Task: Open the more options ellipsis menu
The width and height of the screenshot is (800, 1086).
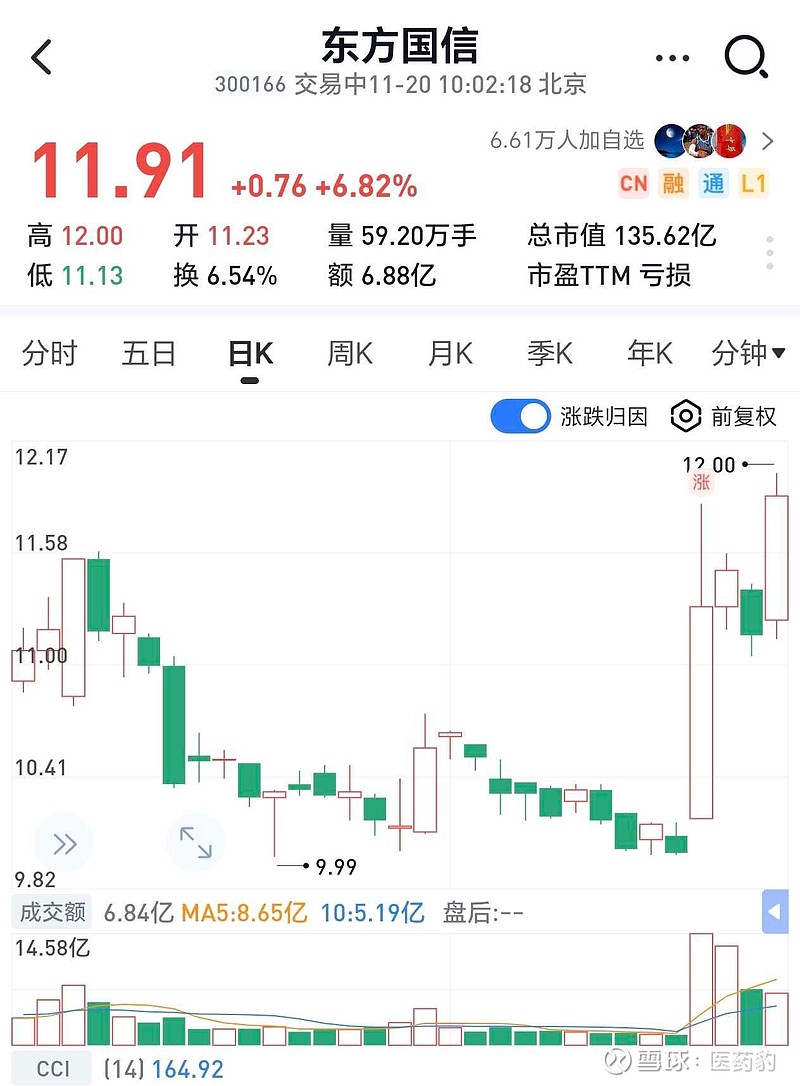Action: (x=672, y=57)
